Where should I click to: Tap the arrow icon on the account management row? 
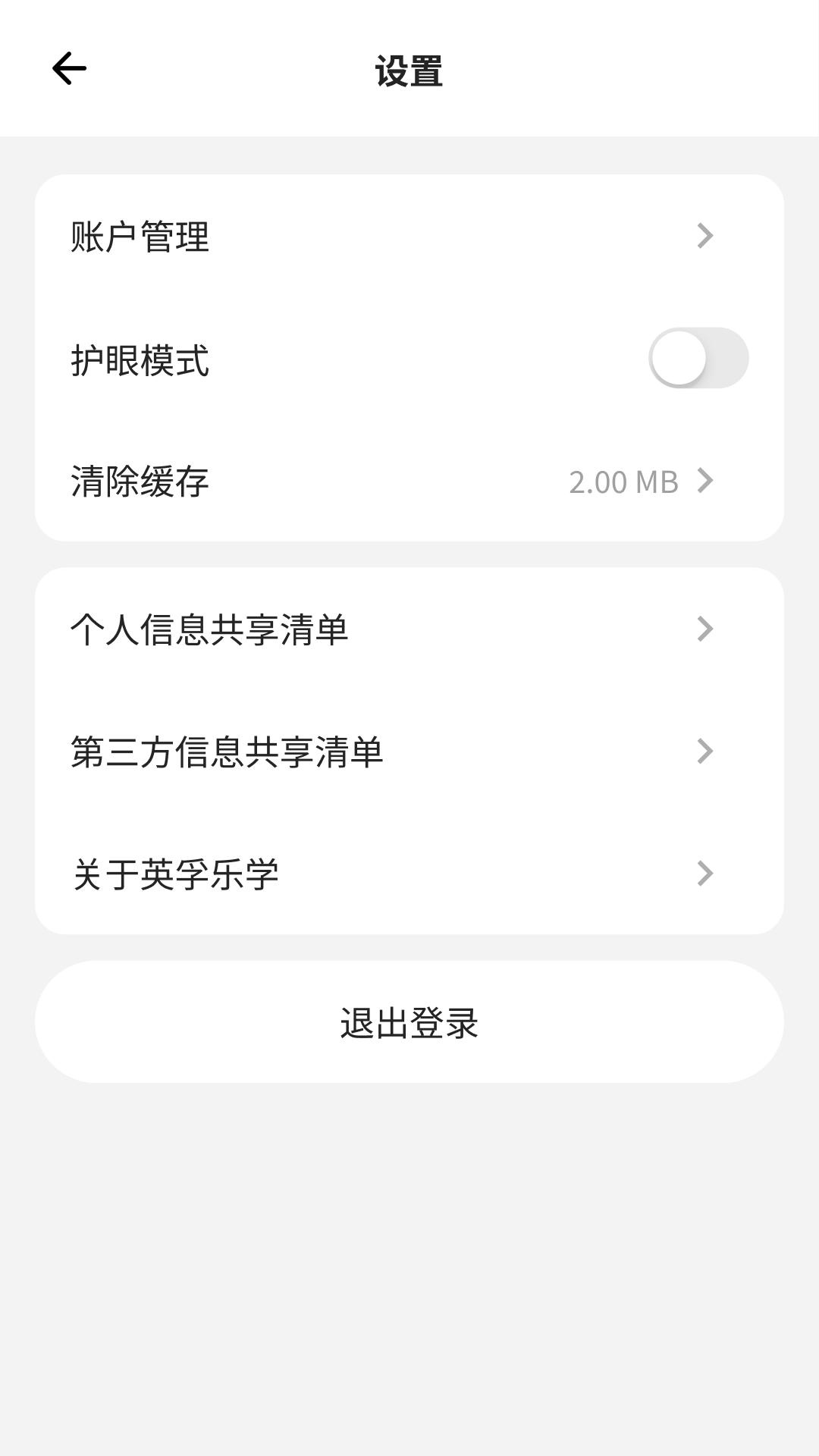(706, 236)
